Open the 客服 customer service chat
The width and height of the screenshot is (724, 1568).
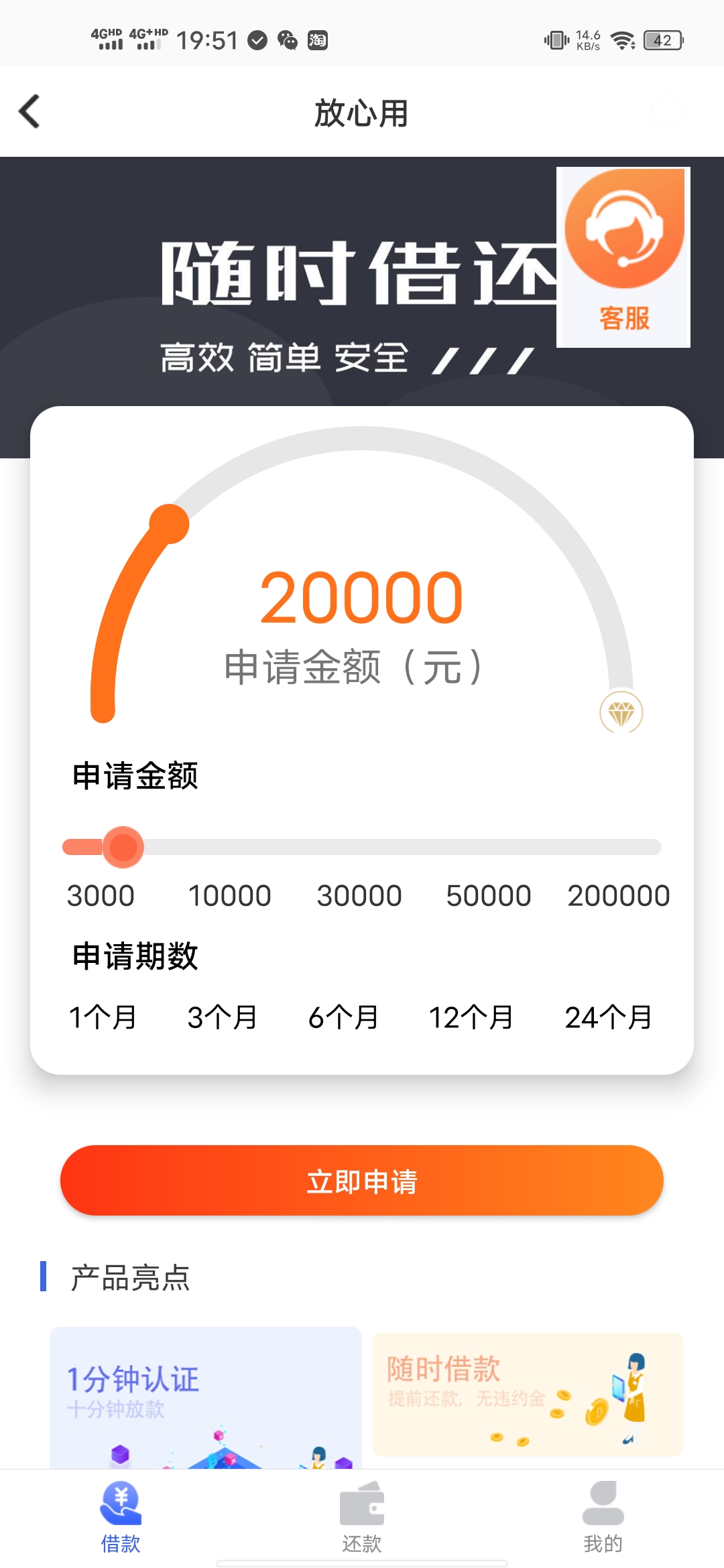click(623, 257)
